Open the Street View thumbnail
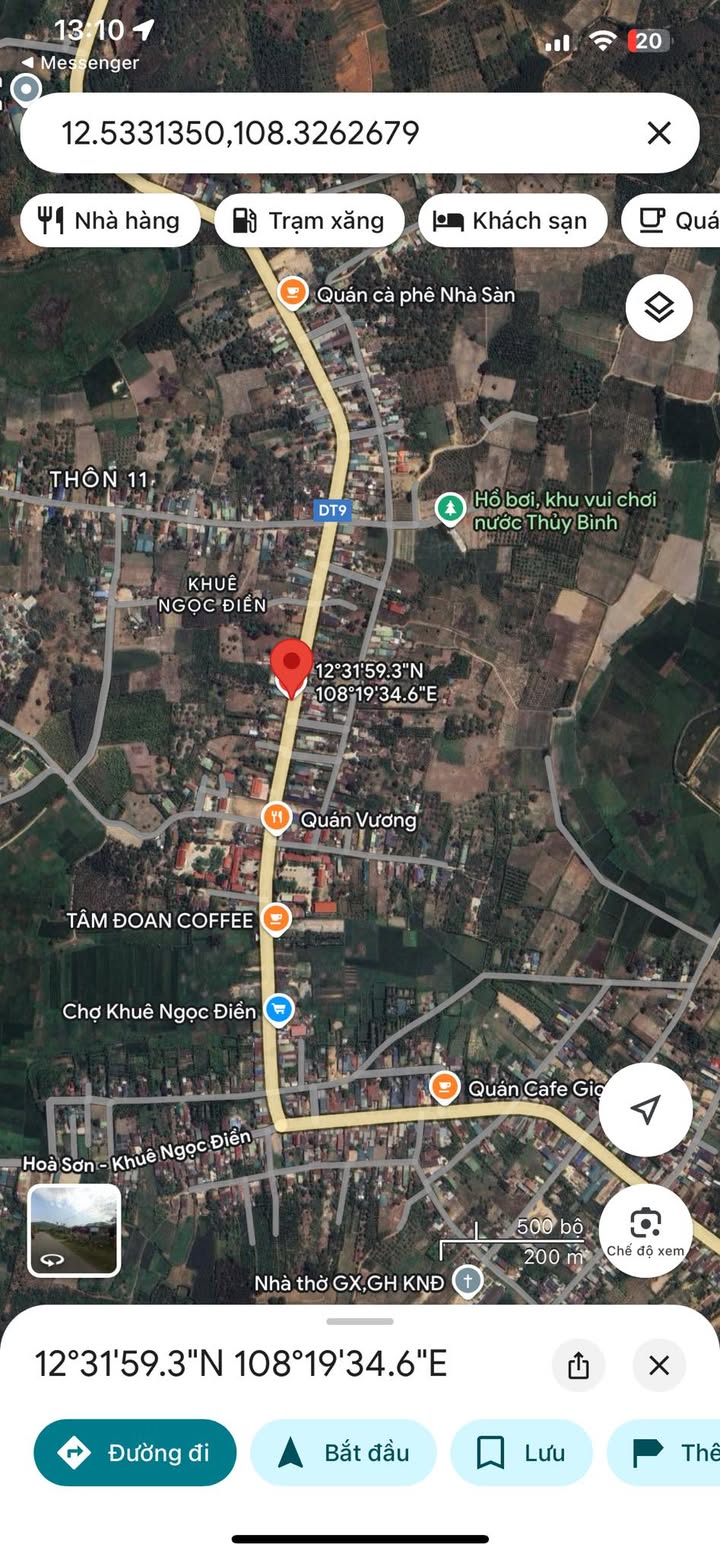This screenshot has width=720, height=1557. pyautogui.click(x=74, y=1230)
